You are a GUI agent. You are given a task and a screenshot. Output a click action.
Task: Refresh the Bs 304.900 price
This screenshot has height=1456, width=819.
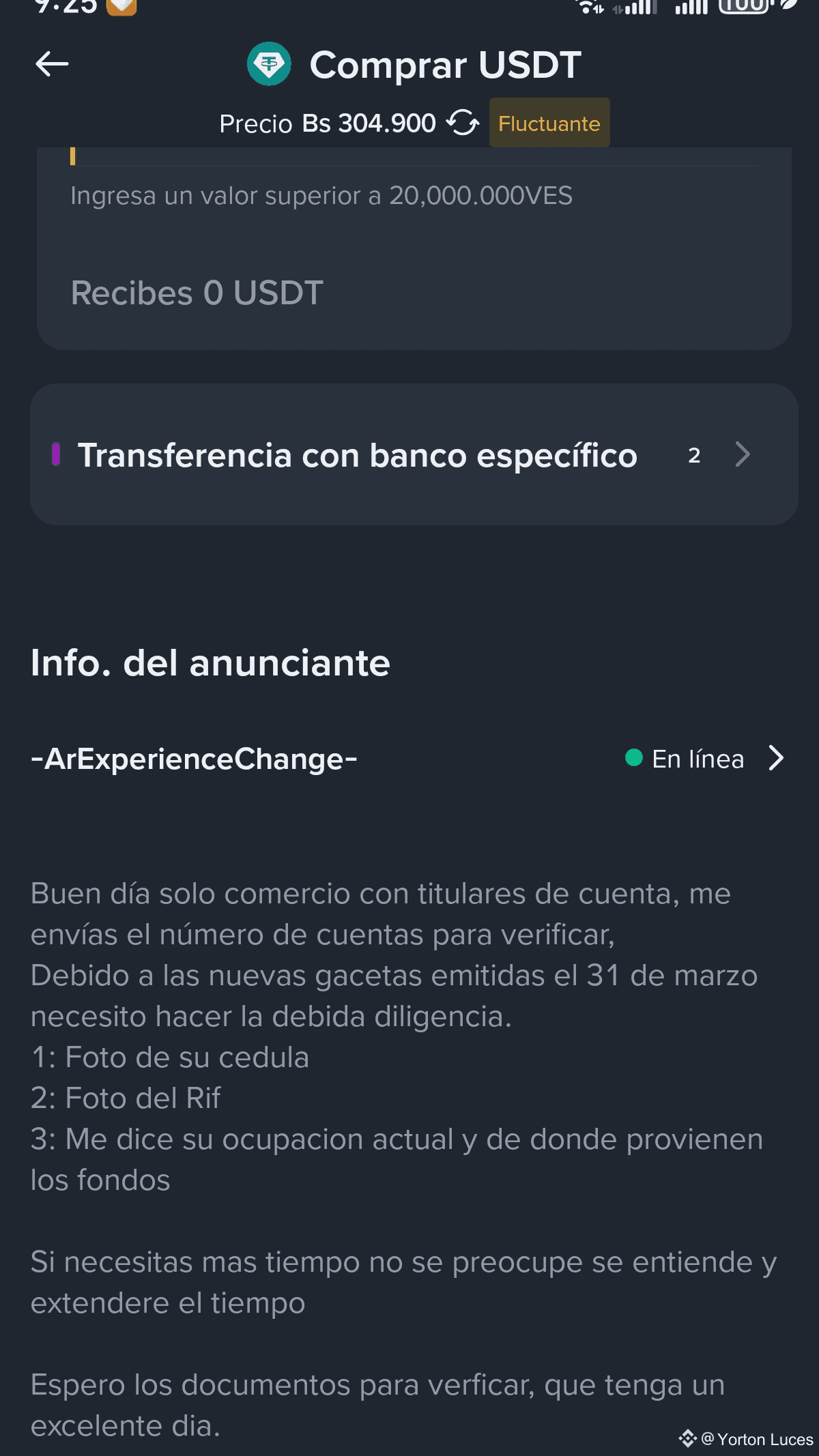tap(463, 123)
